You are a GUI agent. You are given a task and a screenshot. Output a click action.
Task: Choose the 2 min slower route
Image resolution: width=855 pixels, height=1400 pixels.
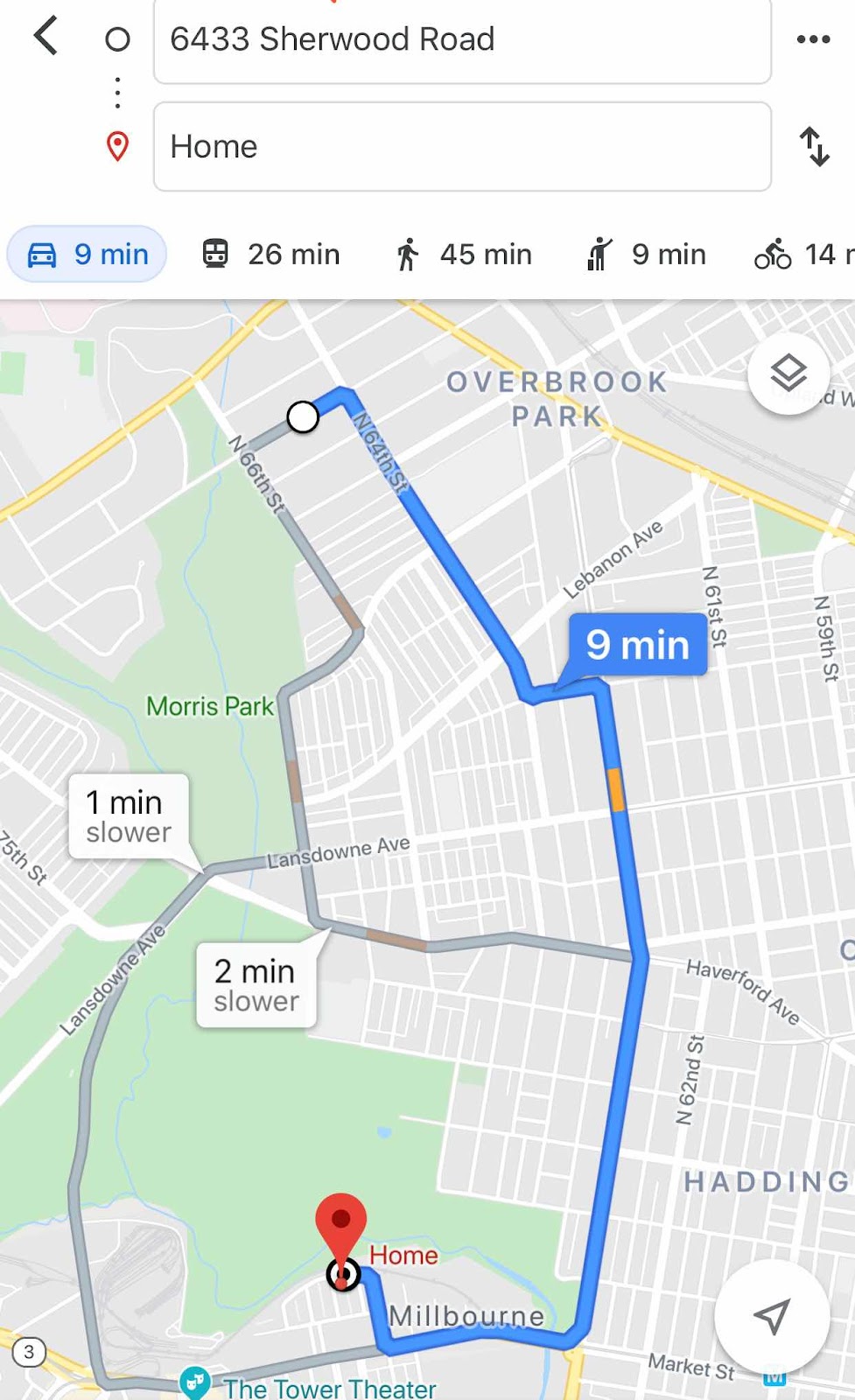coord(256,984)
